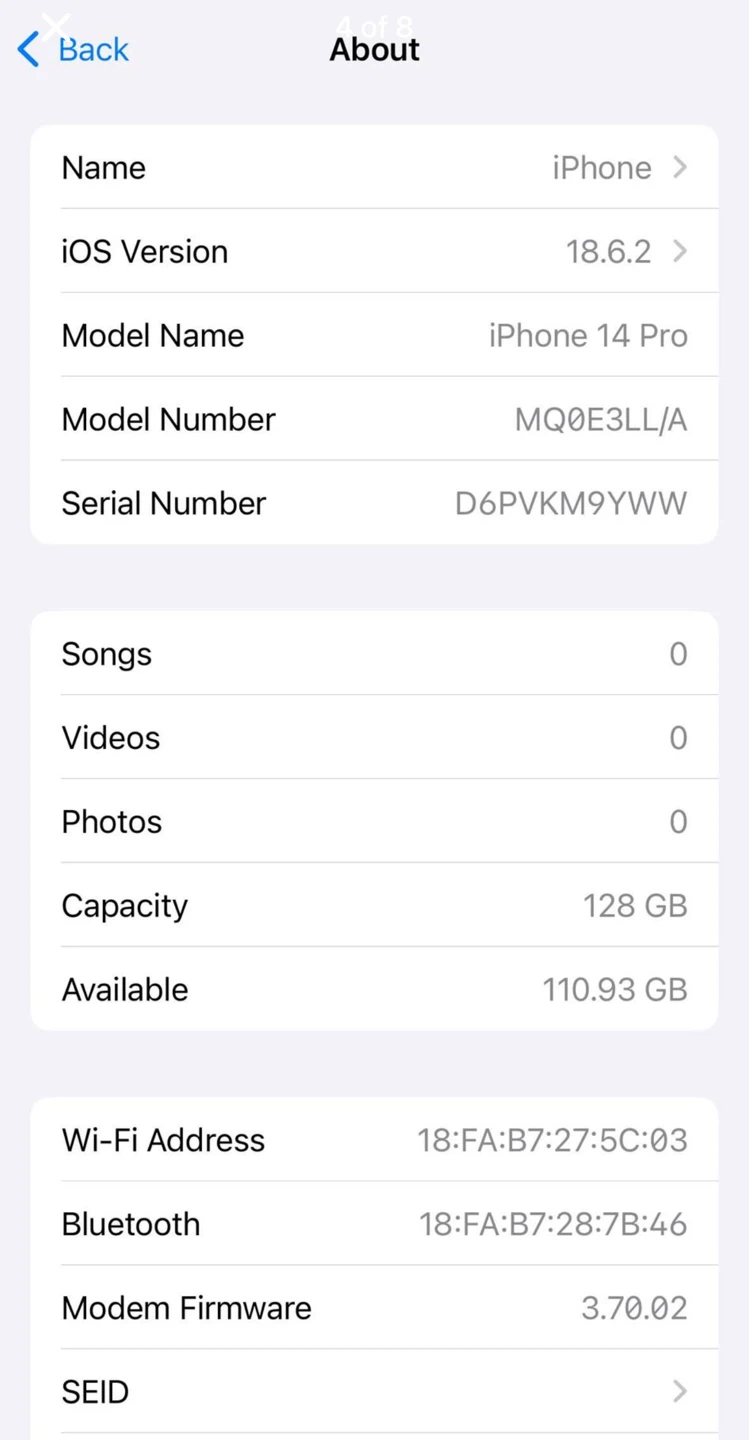Expand the SEID disclosure chevron

pos(681,1391)
